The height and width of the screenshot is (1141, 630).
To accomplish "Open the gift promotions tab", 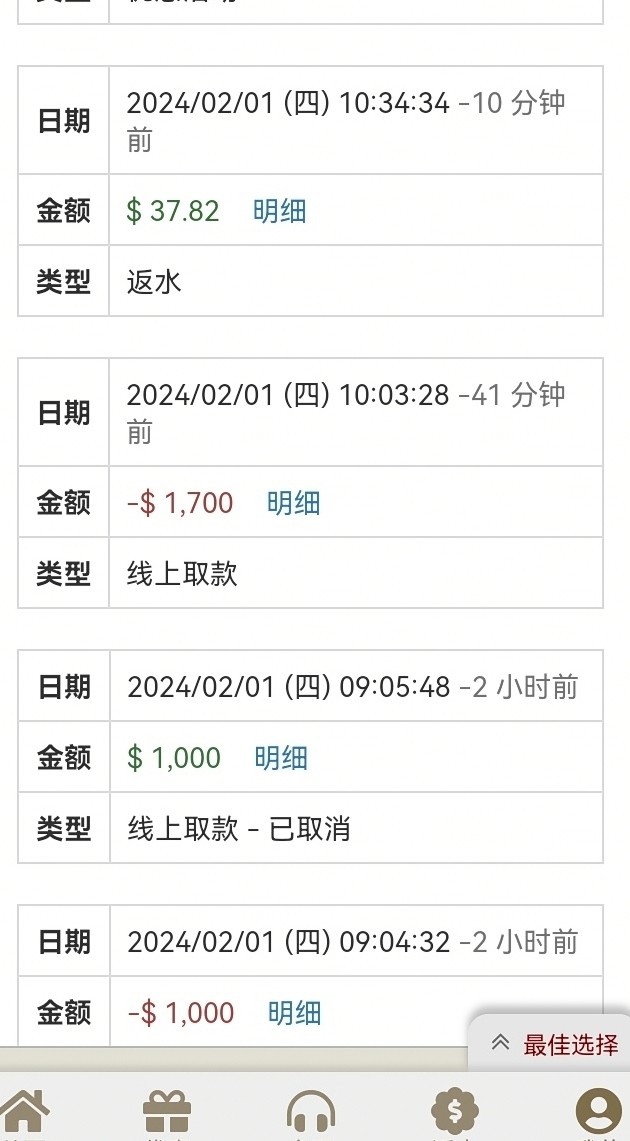I will coord(167,1112).
